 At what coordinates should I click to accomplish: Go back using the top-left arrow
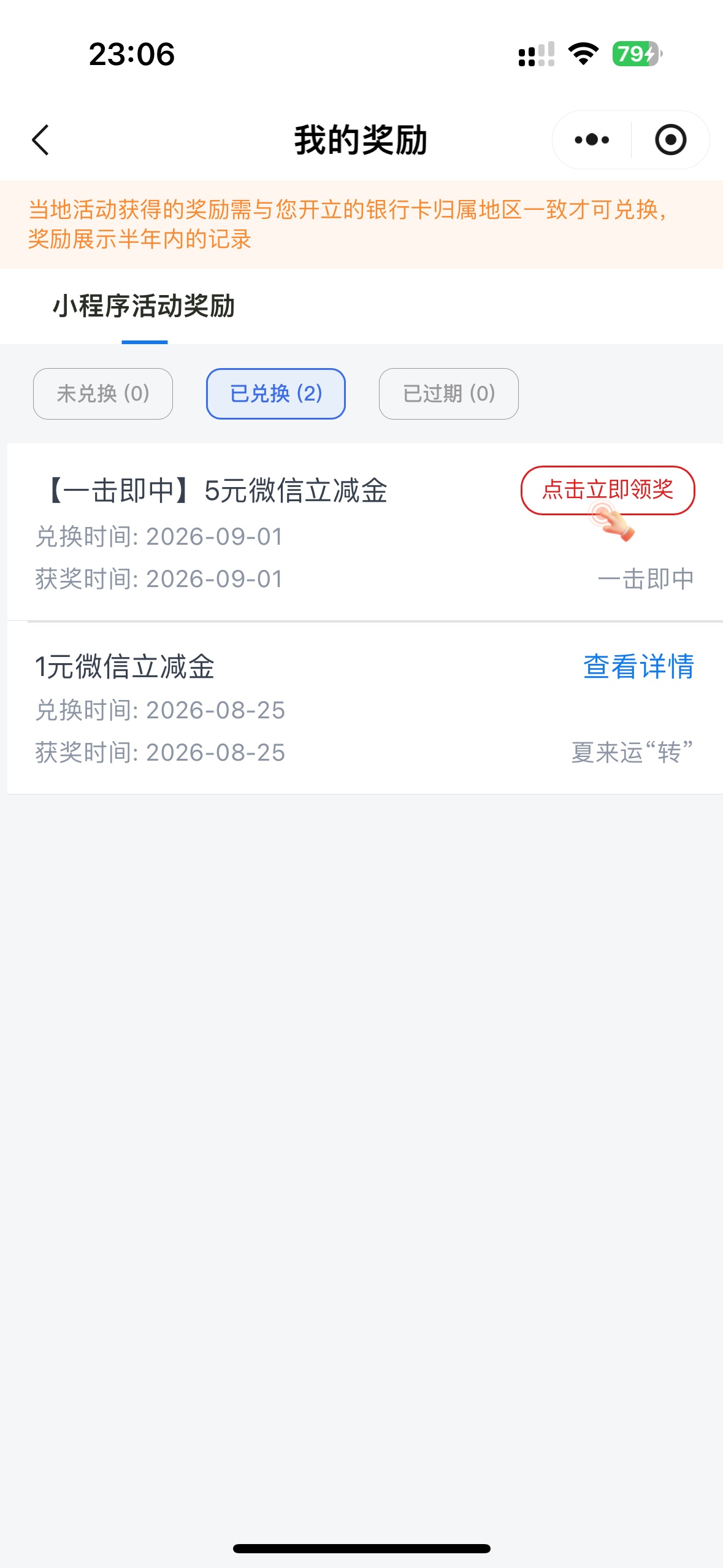click(40, 140)
